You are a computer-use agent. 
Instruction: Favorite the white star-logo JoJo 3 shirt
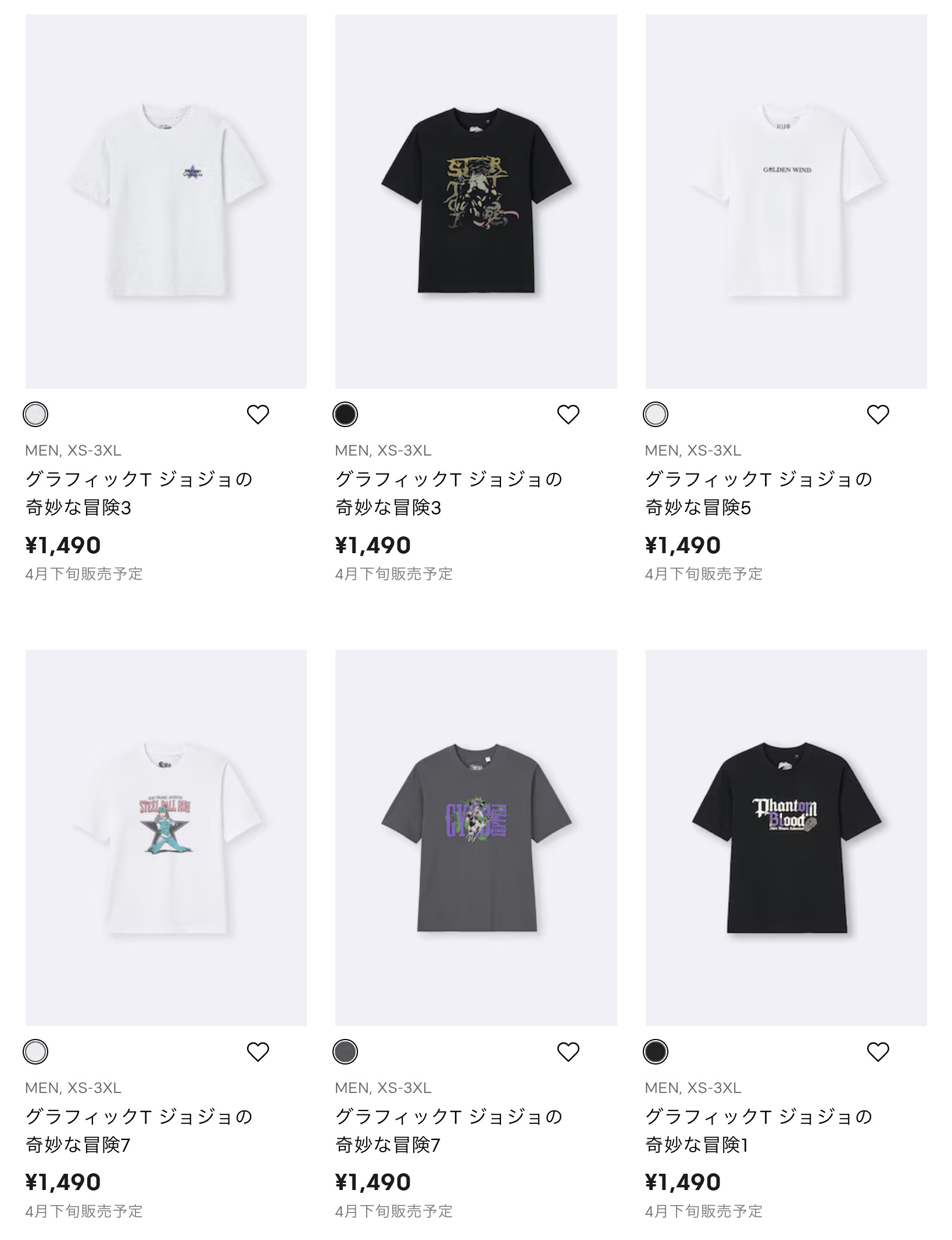click(257, 414)
